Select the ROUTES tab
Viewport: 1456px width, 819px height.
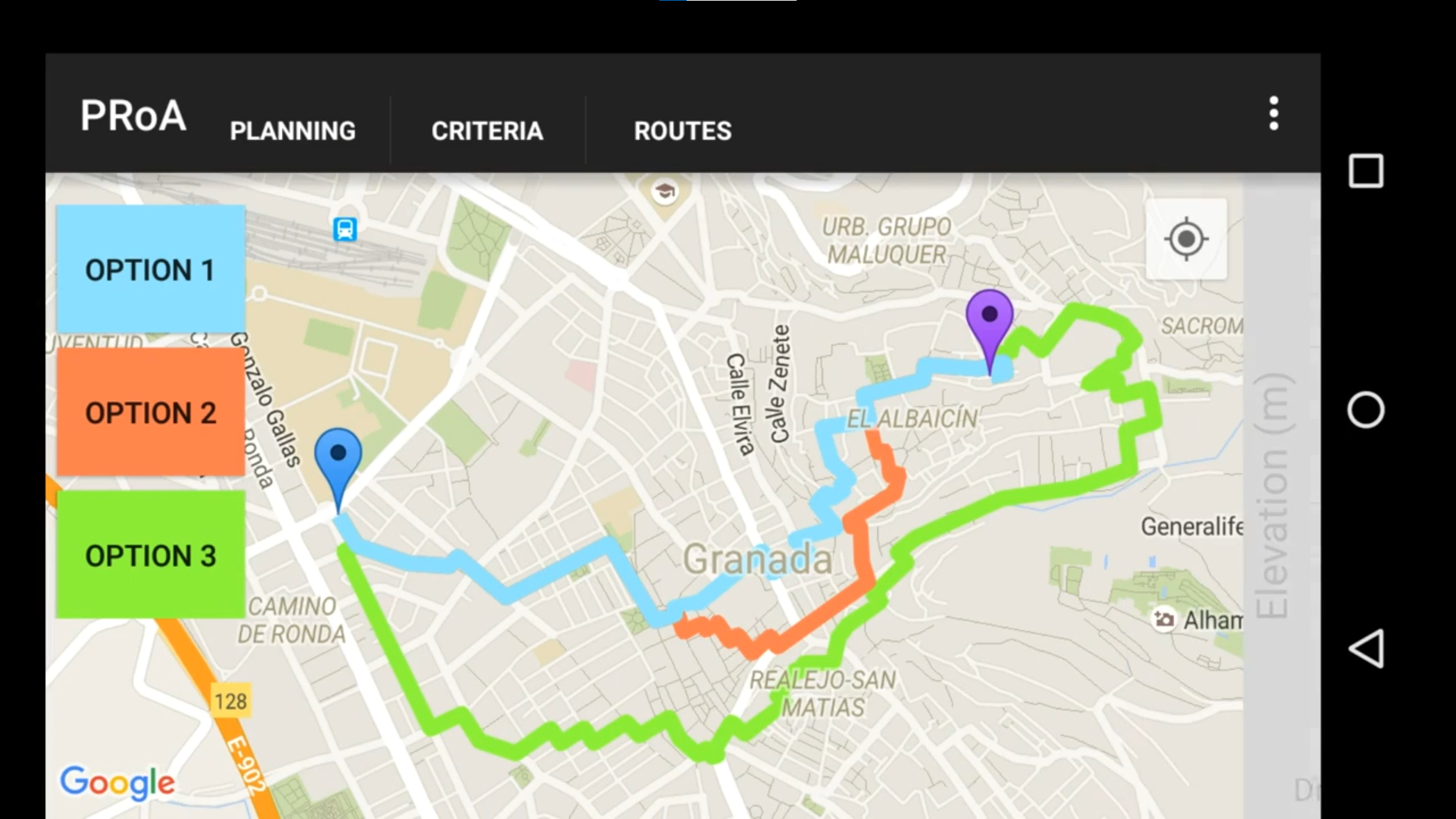click(682, 130)
